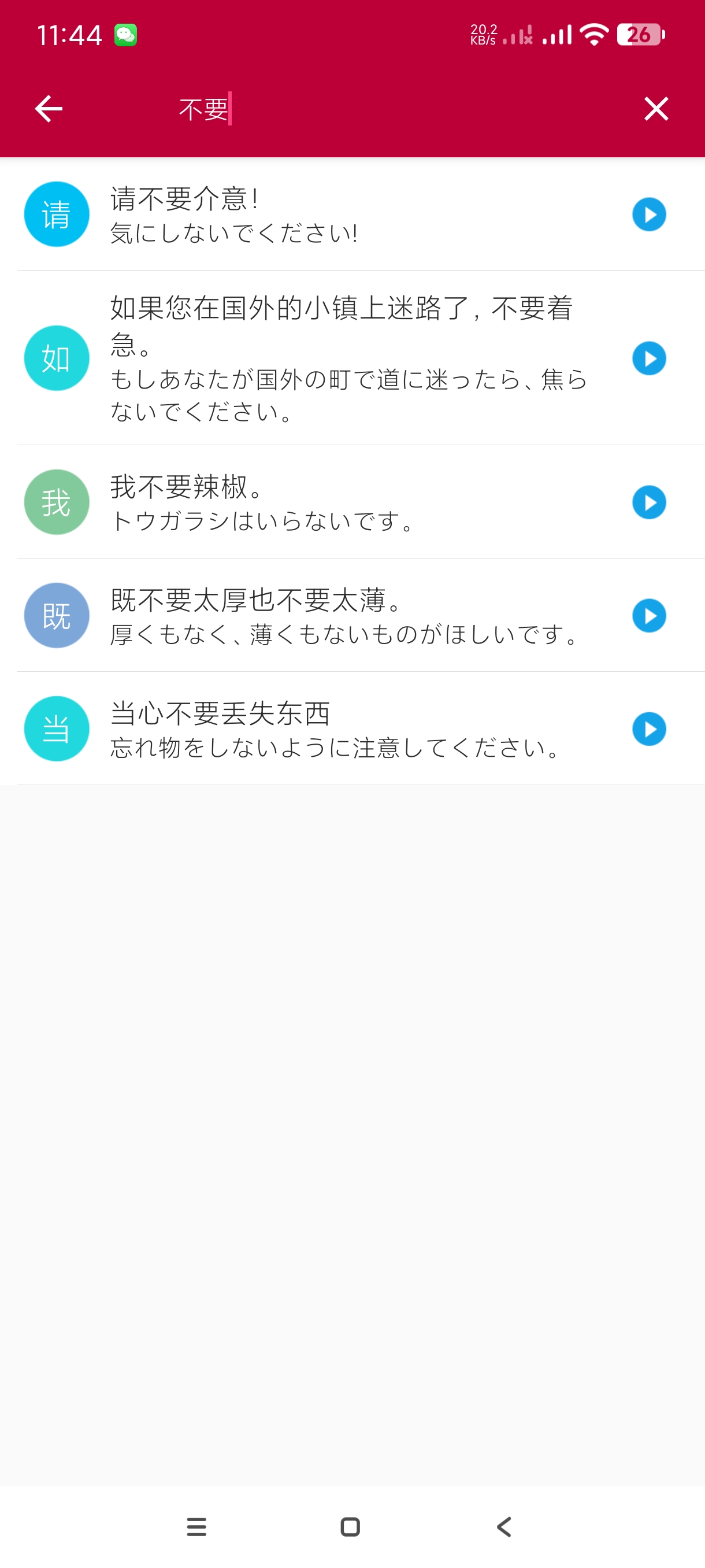The width and height of the screenshot is (705, 1568).
Task: Open the phrase 请不要介意!
Action: click(340, 215)
